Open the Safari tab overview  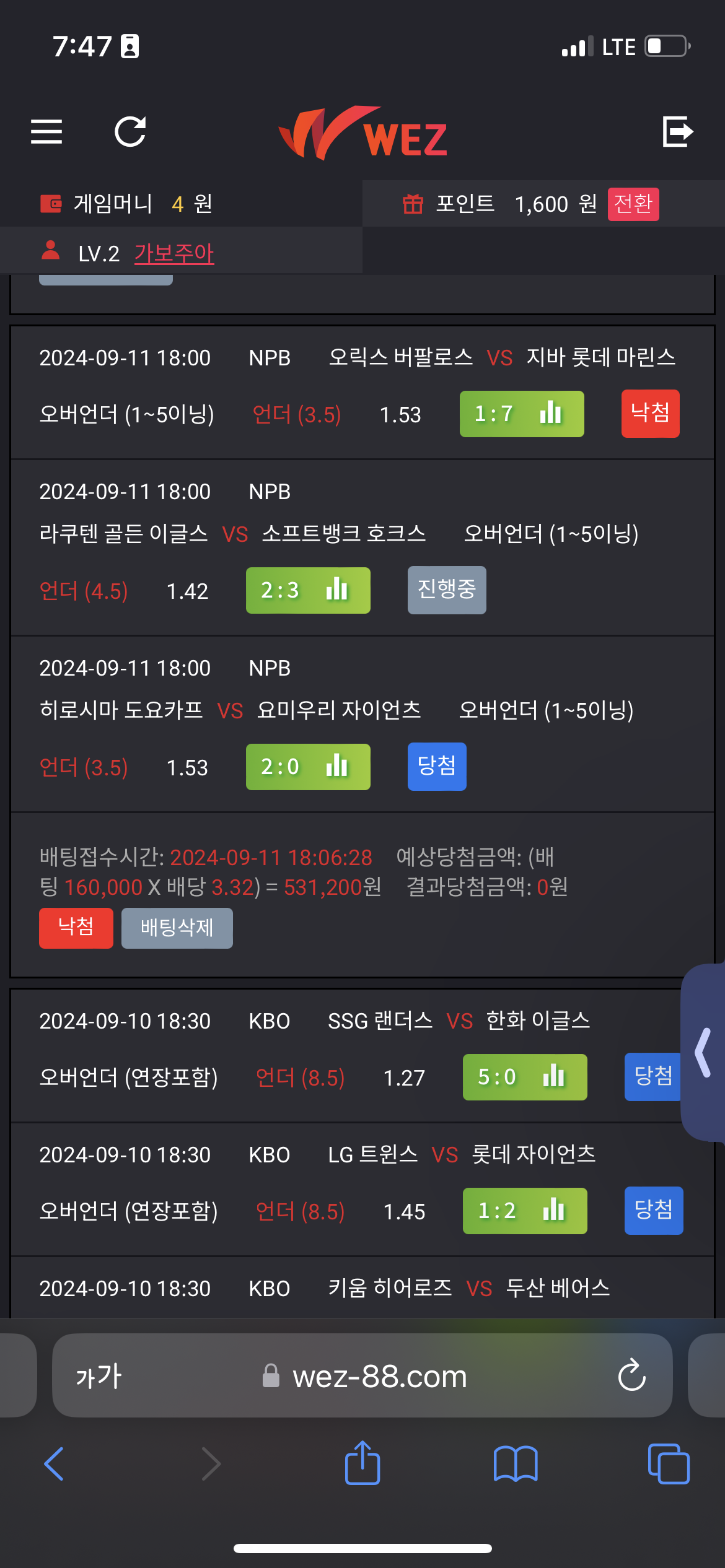pos(668,1464)
